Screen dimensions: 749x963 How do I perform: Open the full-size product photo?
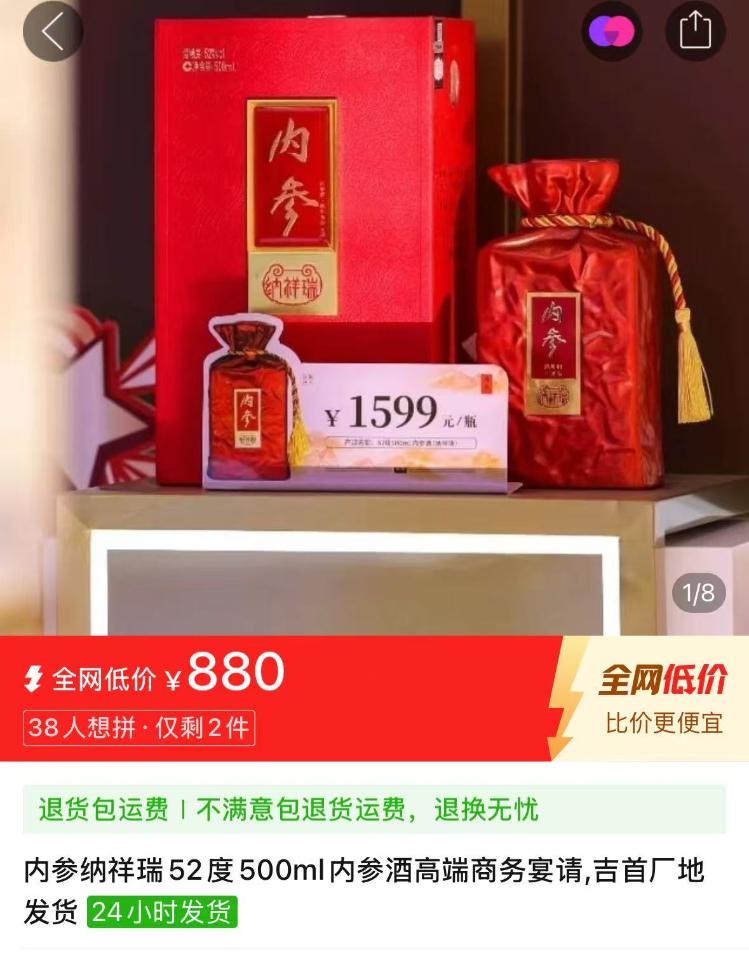click(x=374, y=320)
